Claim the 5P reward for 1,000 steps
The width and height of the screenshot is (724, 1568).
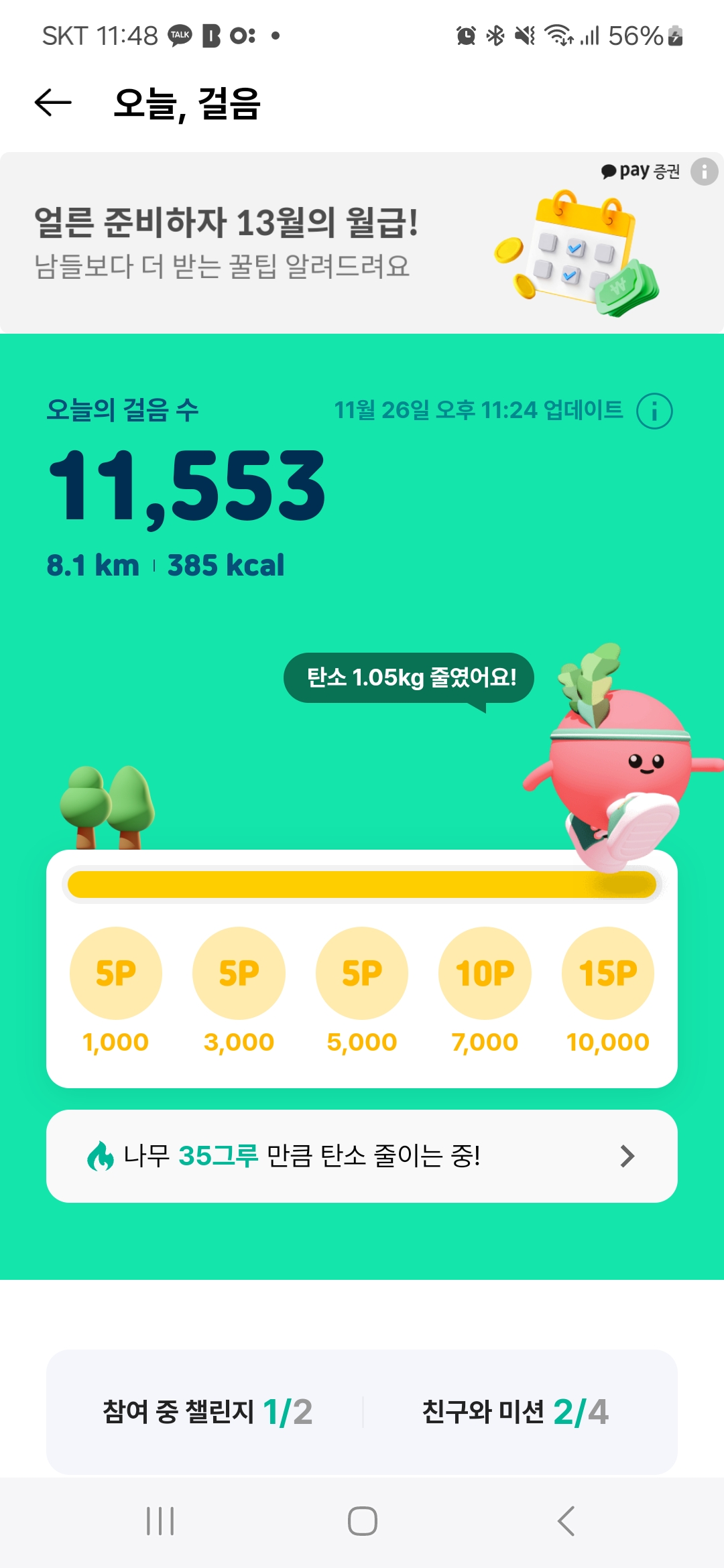click(x=116, y=973)
